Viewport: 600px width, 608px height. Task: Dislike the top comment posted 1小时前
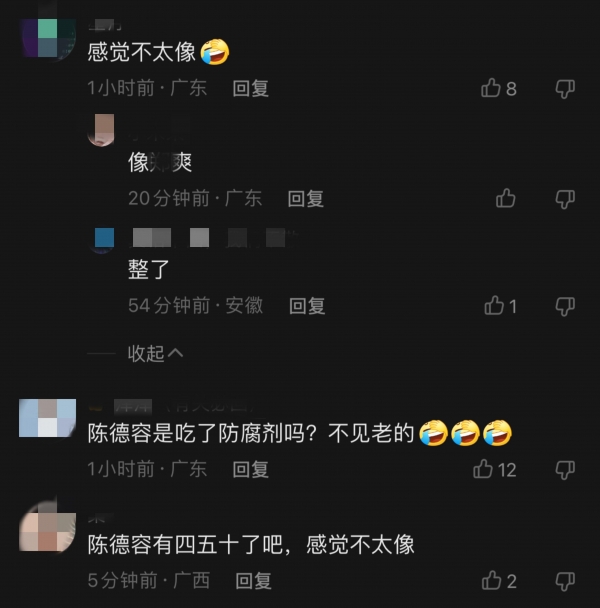pos(565,88)
